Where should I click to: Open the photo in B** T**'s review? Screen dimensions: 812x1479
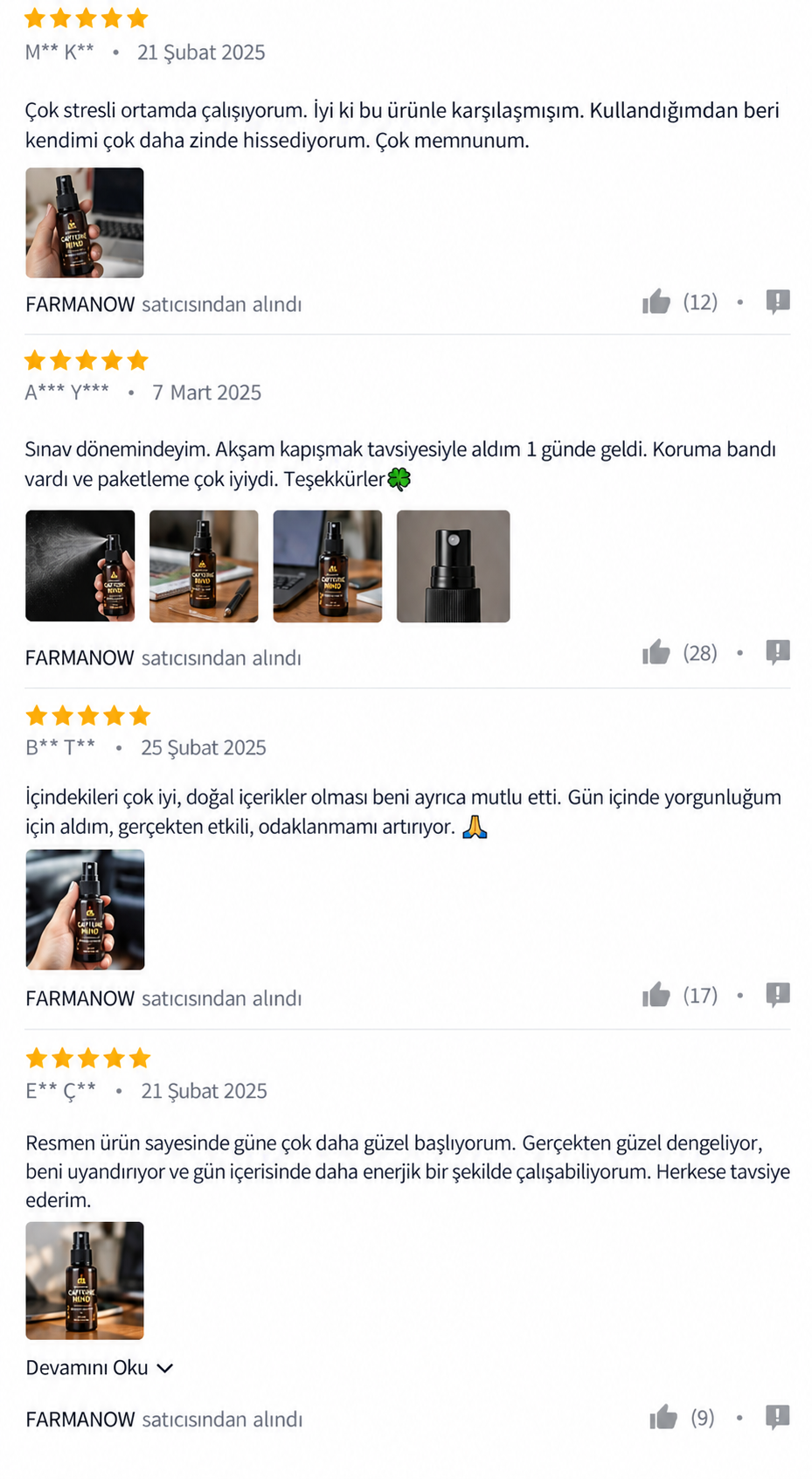click(x=85, y=910)
